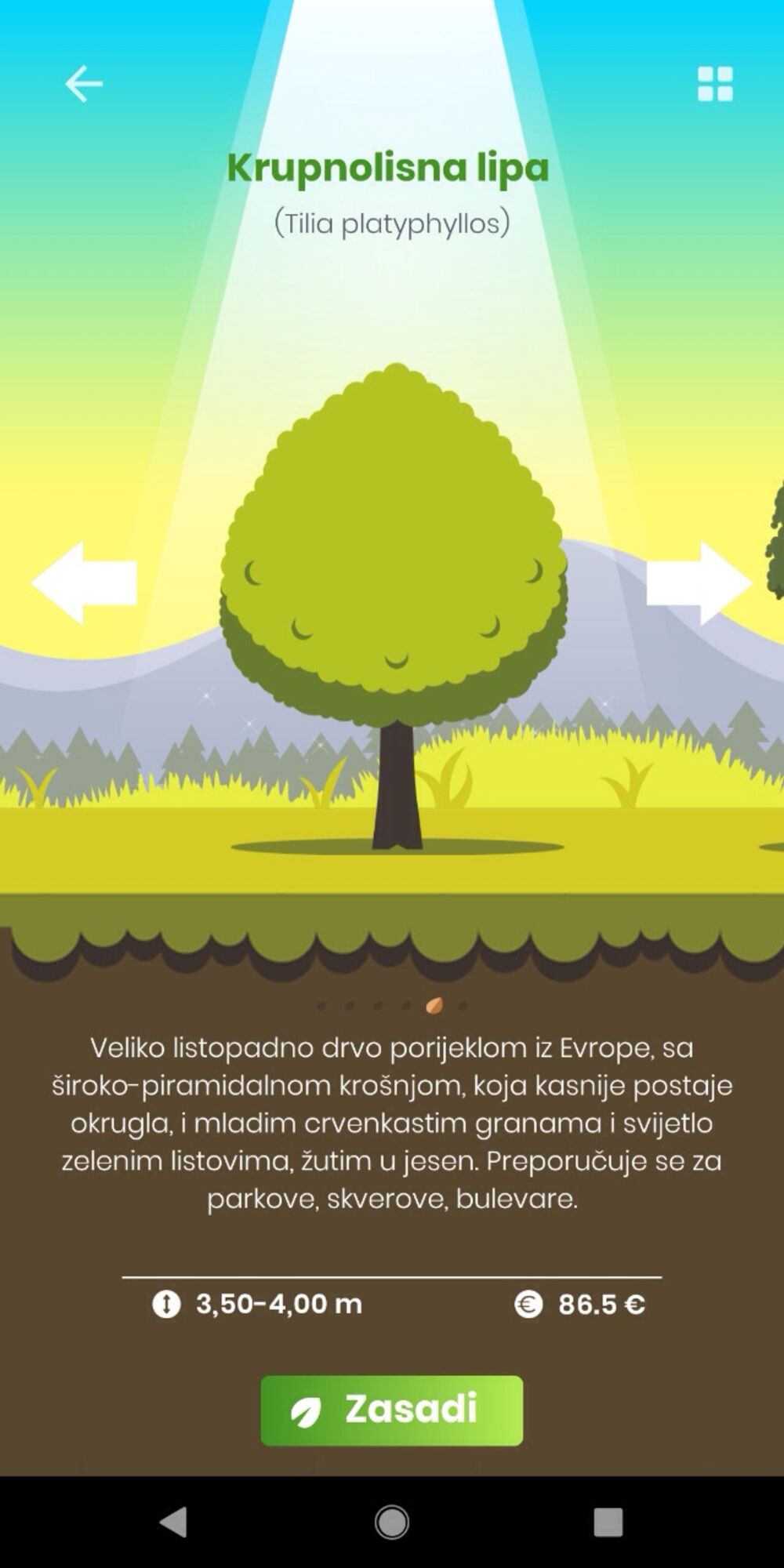Screen dimensions: 784x1568
Task: Tap the Zasadi button to plant
Action: 391,1410
